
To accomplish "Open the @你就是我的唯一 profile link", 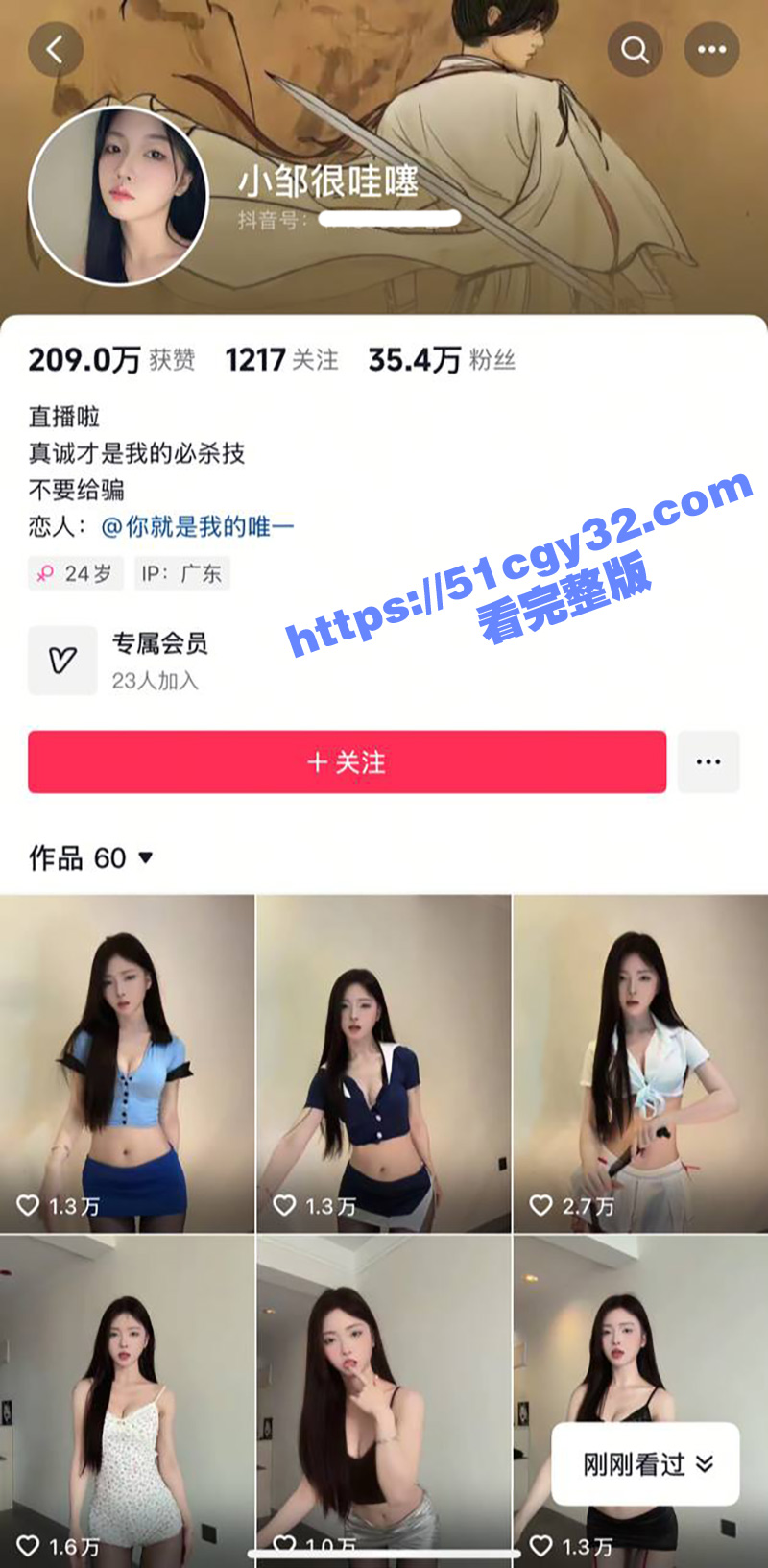I will (198, 526).
